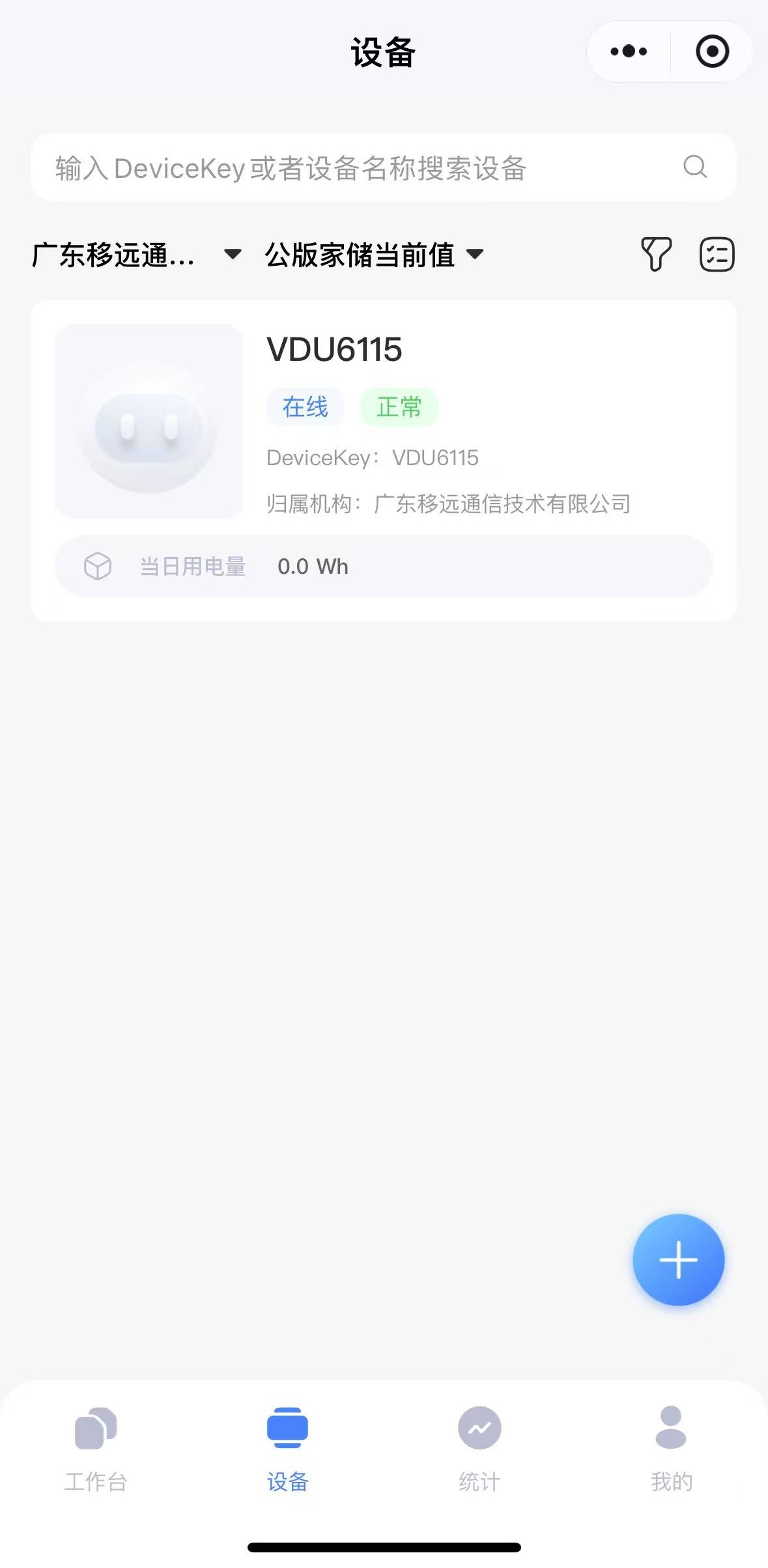This screenshot has width=768, height=1568.
Task: Close the mini program with the circle button
Action: [712, 51]
